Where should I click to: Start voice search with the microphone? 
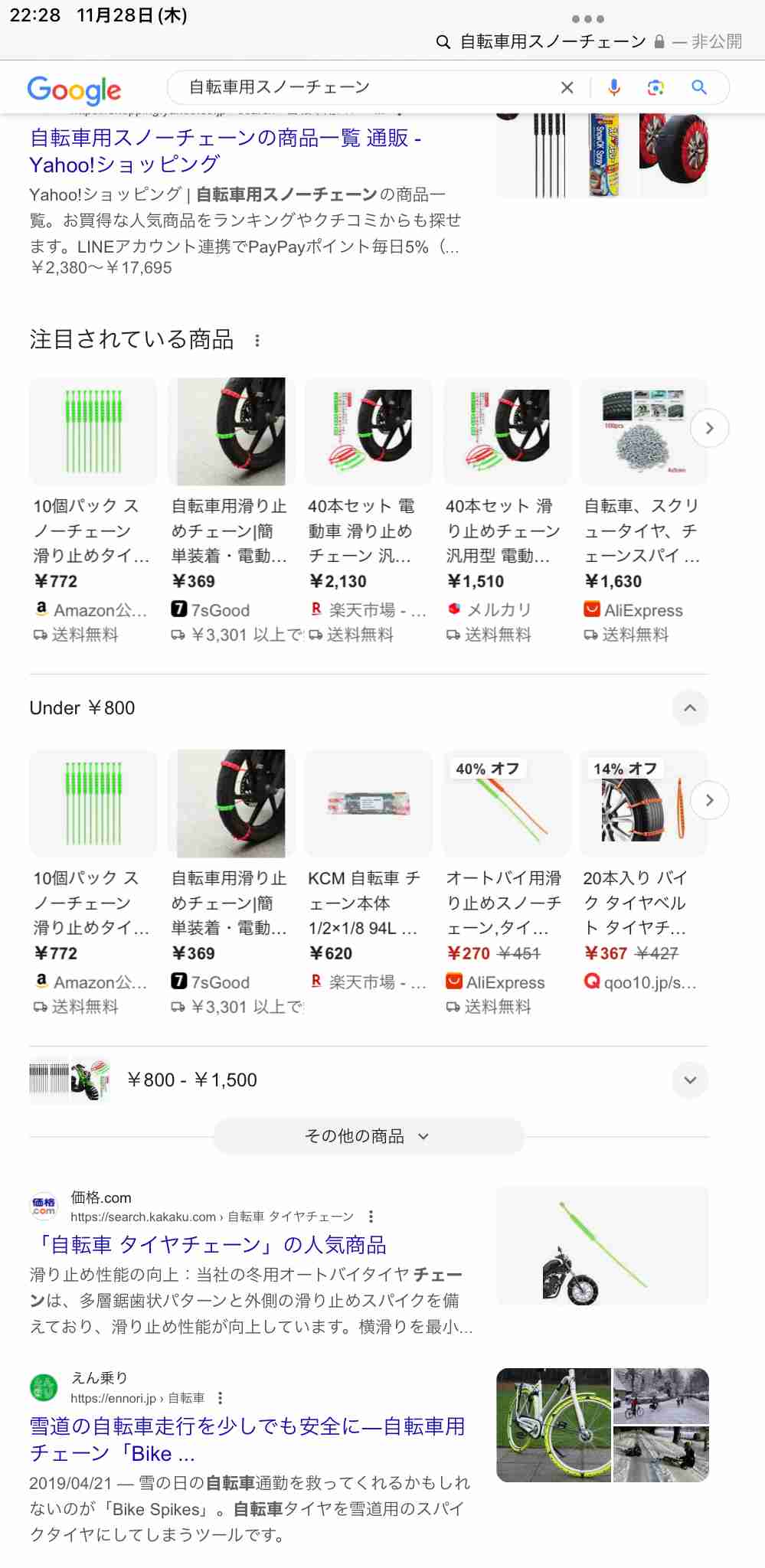(x=613, y=87)
